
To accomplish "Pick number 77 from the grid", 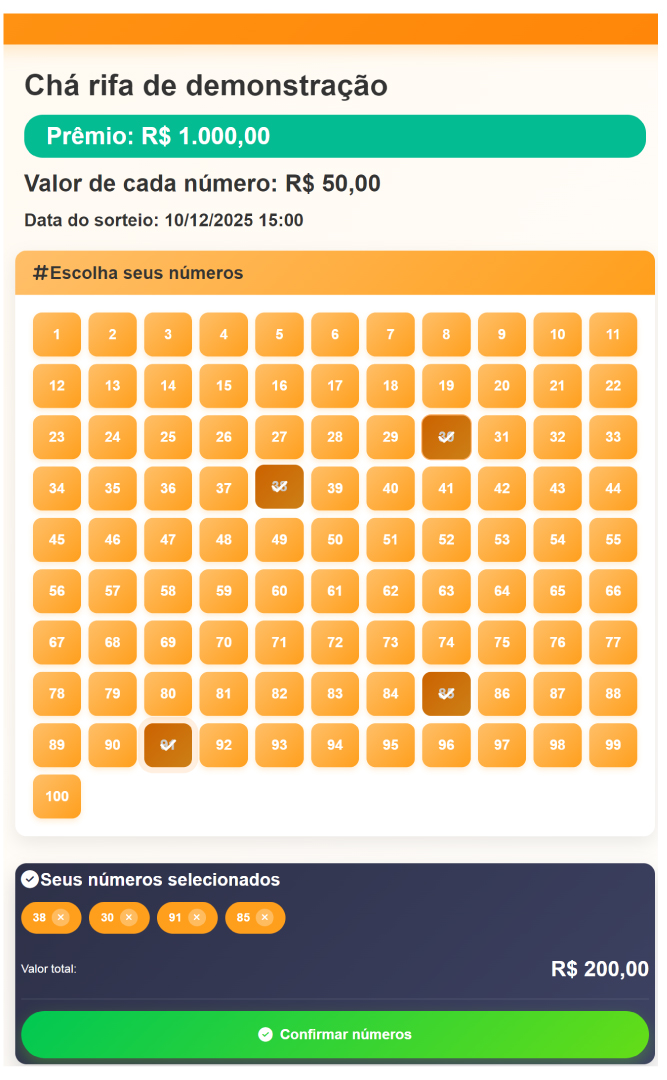I will (x=613, y=642).
